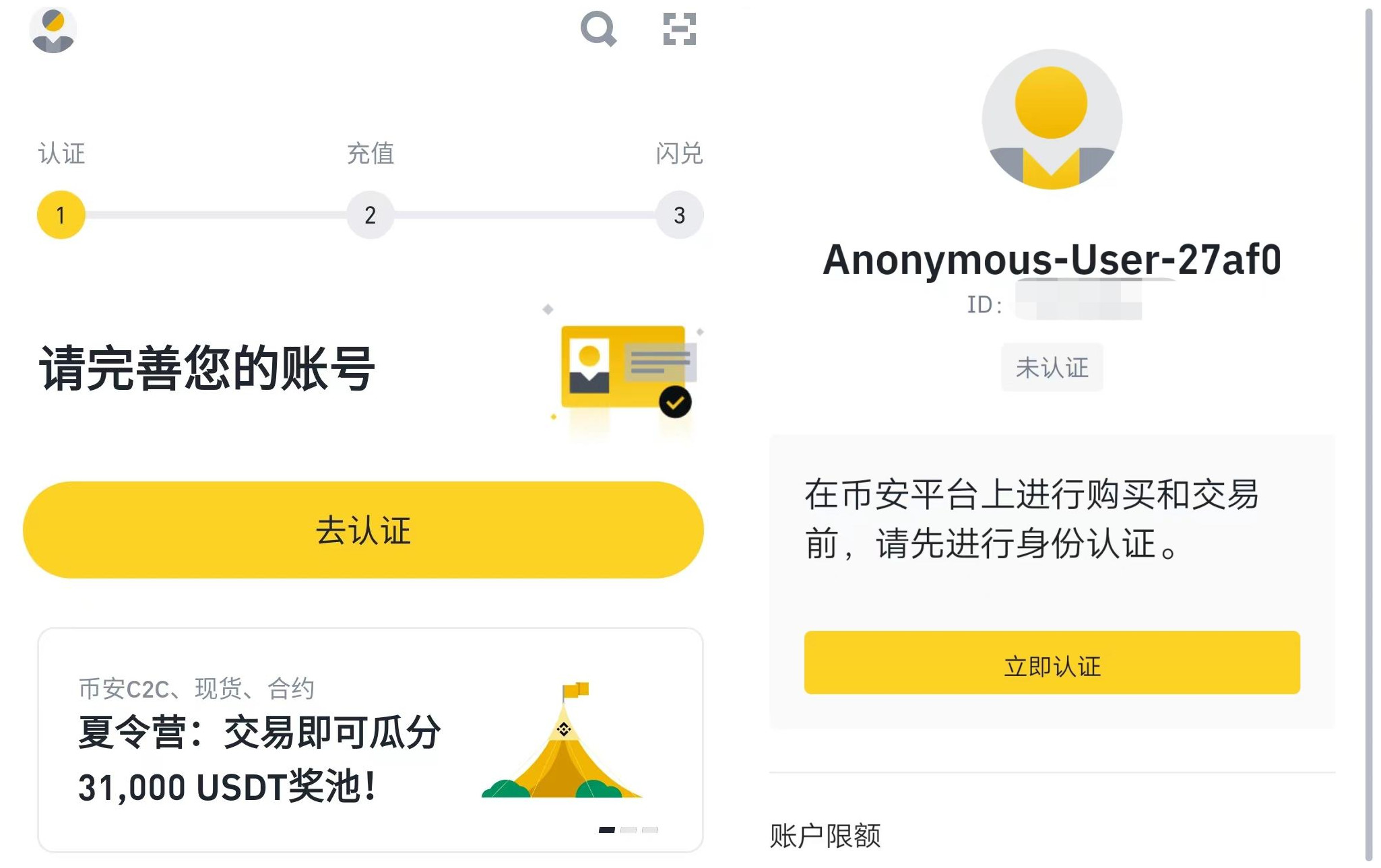Tap the 去认证 yellow button
The width and height of the screenshot is (1381, 868).
point(363,530)
